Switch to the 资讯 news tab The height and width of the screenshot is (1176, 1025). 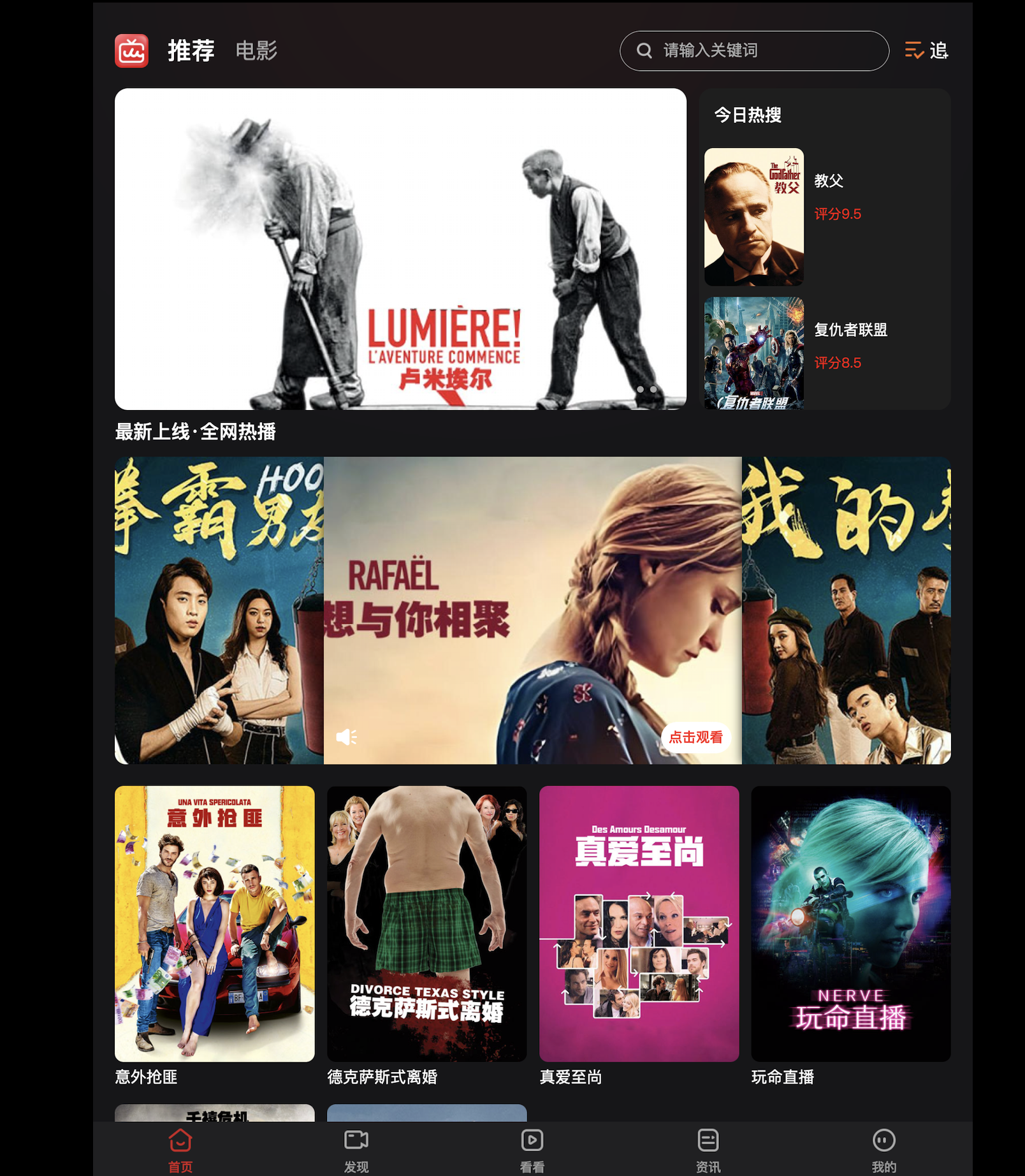pyautogui.click(x=708, y=1150)
